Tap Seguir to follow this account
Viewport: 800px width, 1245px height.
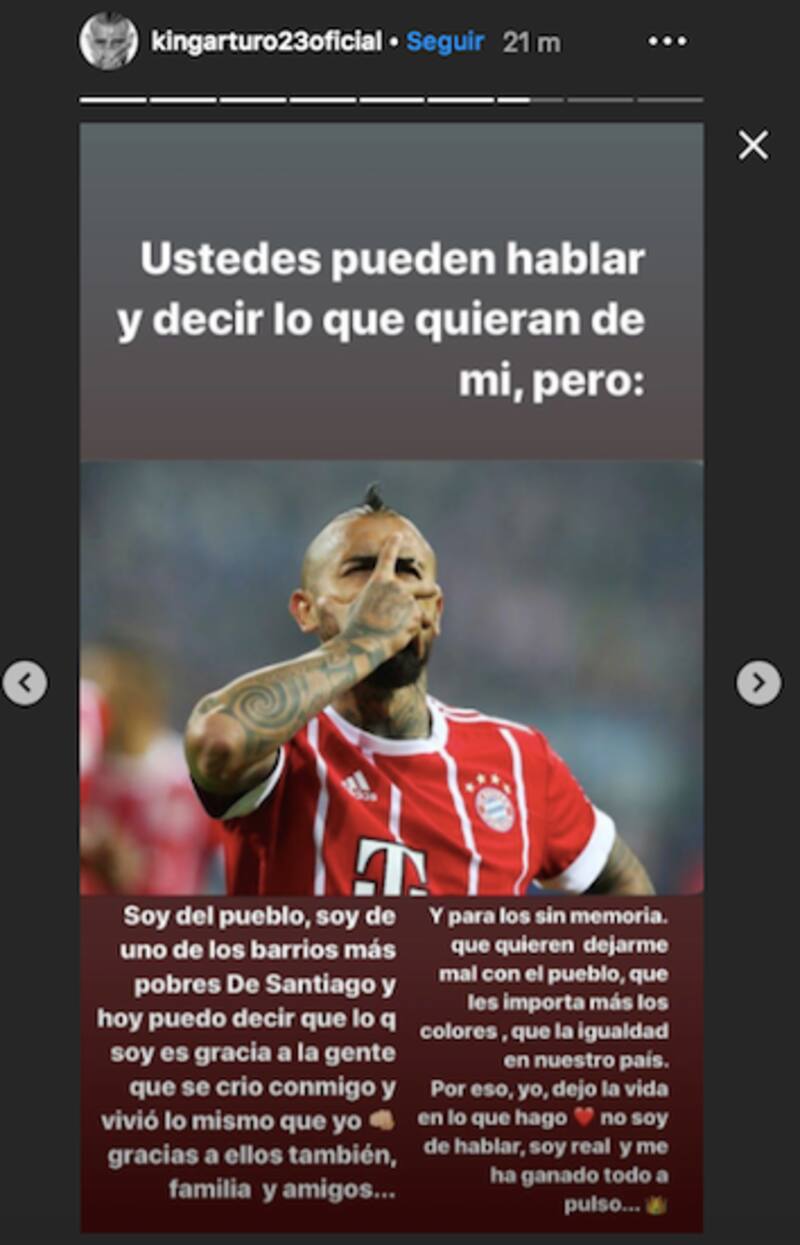coord(446,42)
